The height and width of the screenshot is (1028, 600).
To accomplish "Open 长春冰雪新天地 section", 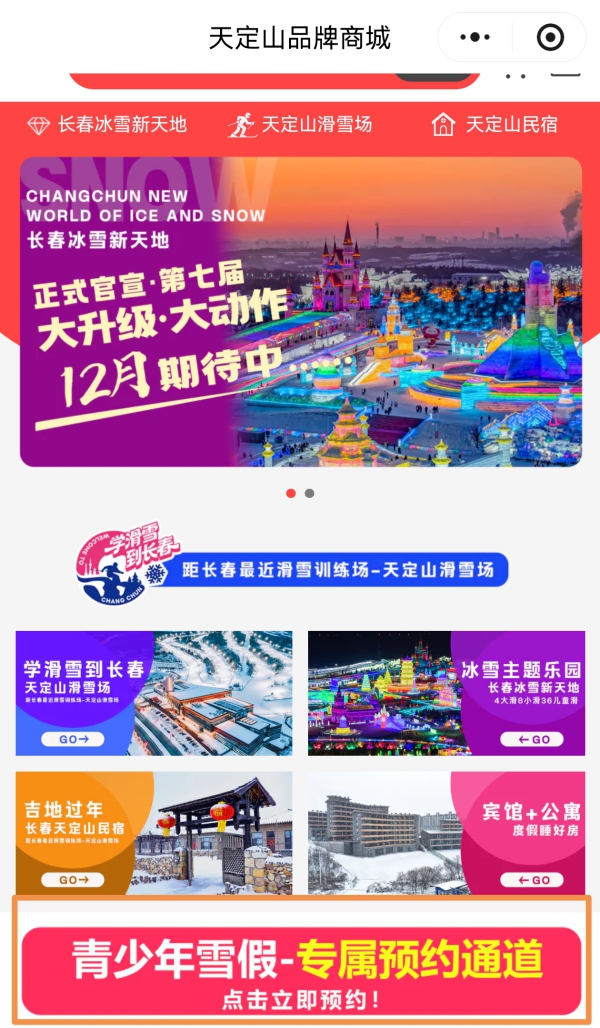I will tap(108, 125).
